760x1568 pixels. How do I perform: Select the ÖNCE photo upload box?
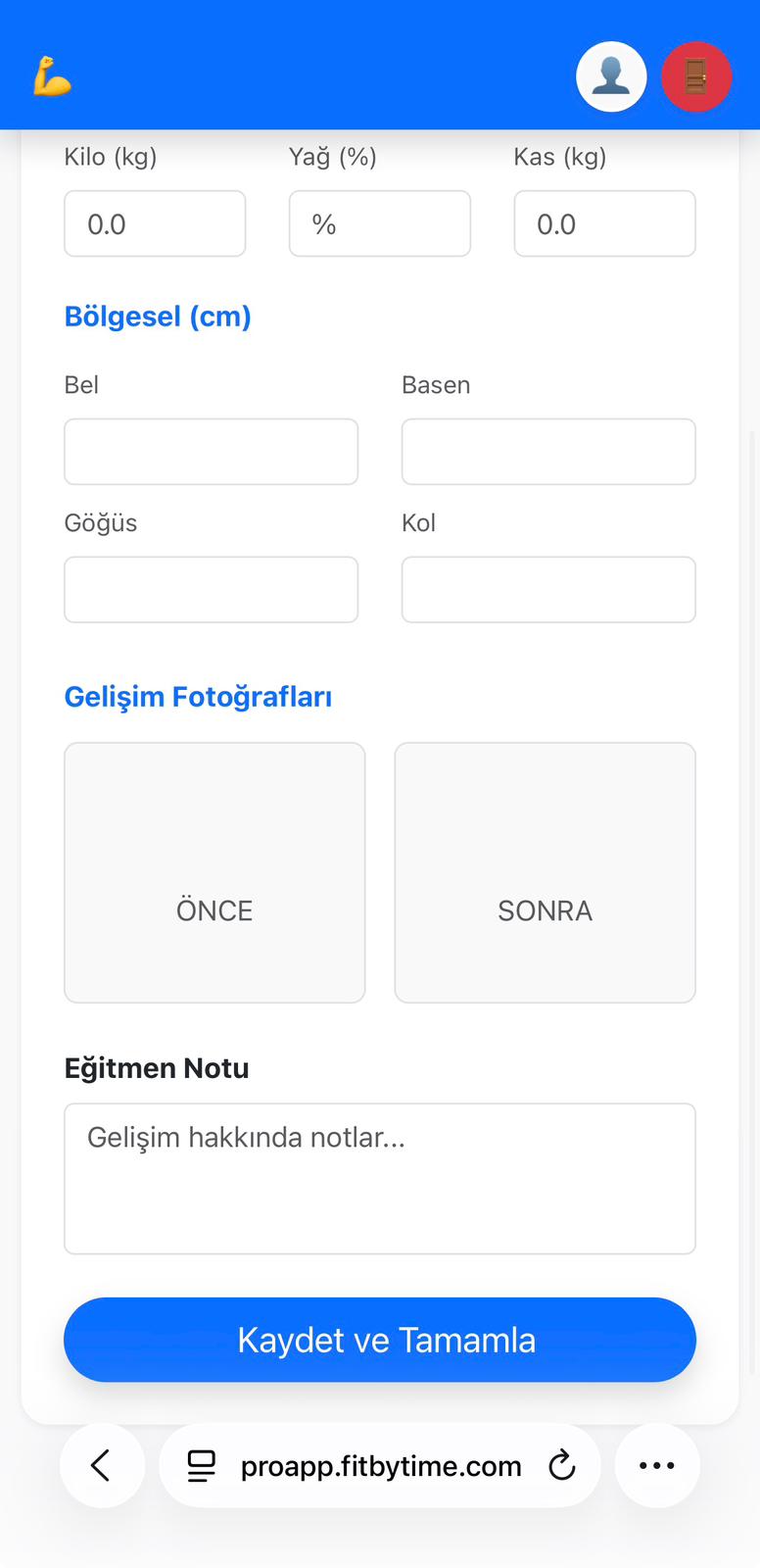tap(214, 872)
